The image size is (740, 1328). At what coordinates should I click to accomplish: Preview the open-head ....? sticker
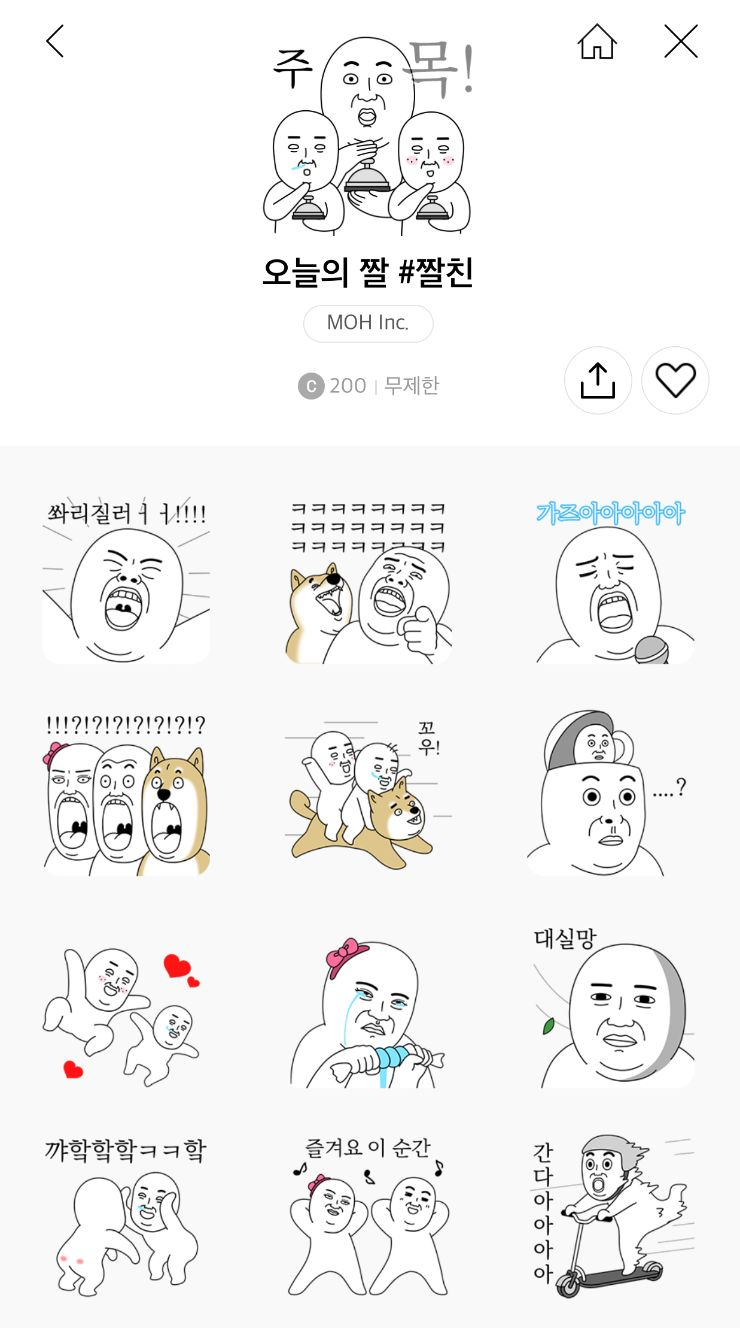(x=612, y=795)
